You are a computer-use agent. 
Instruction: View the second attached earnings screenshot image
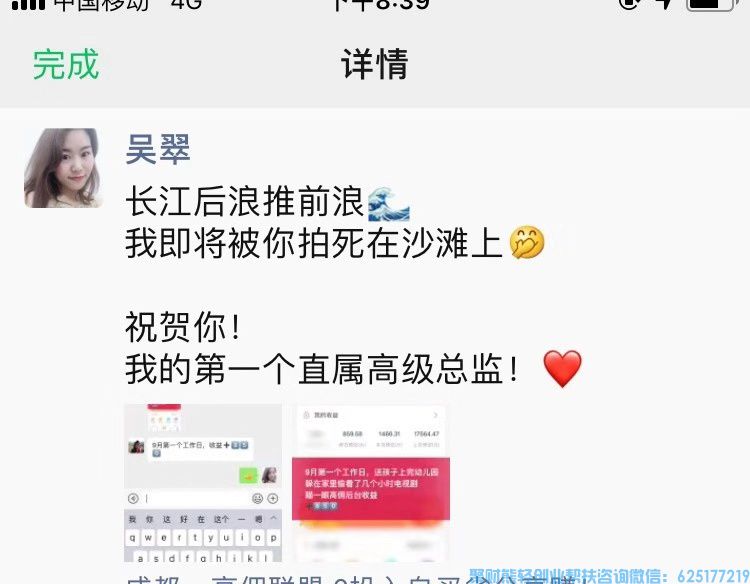[x=370, y=482]
